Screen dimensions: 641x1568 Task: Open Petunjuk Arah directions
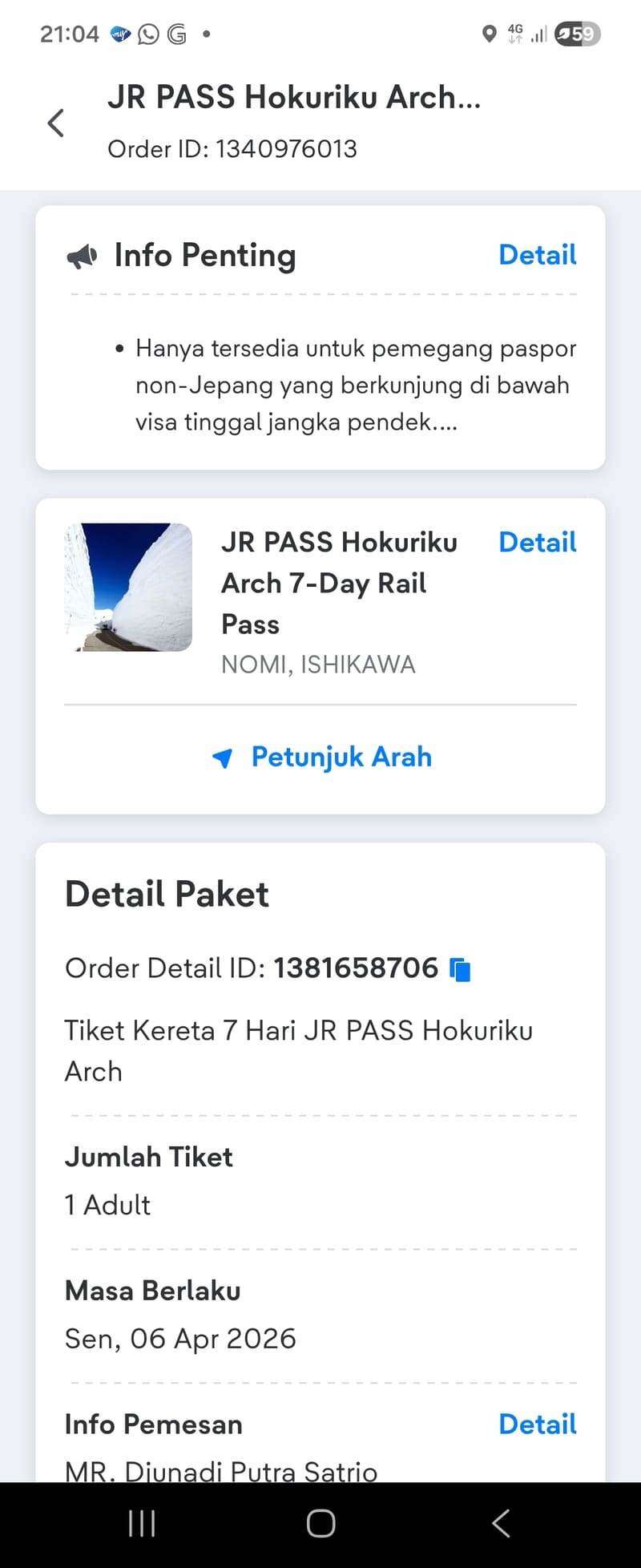click(322, 757)
